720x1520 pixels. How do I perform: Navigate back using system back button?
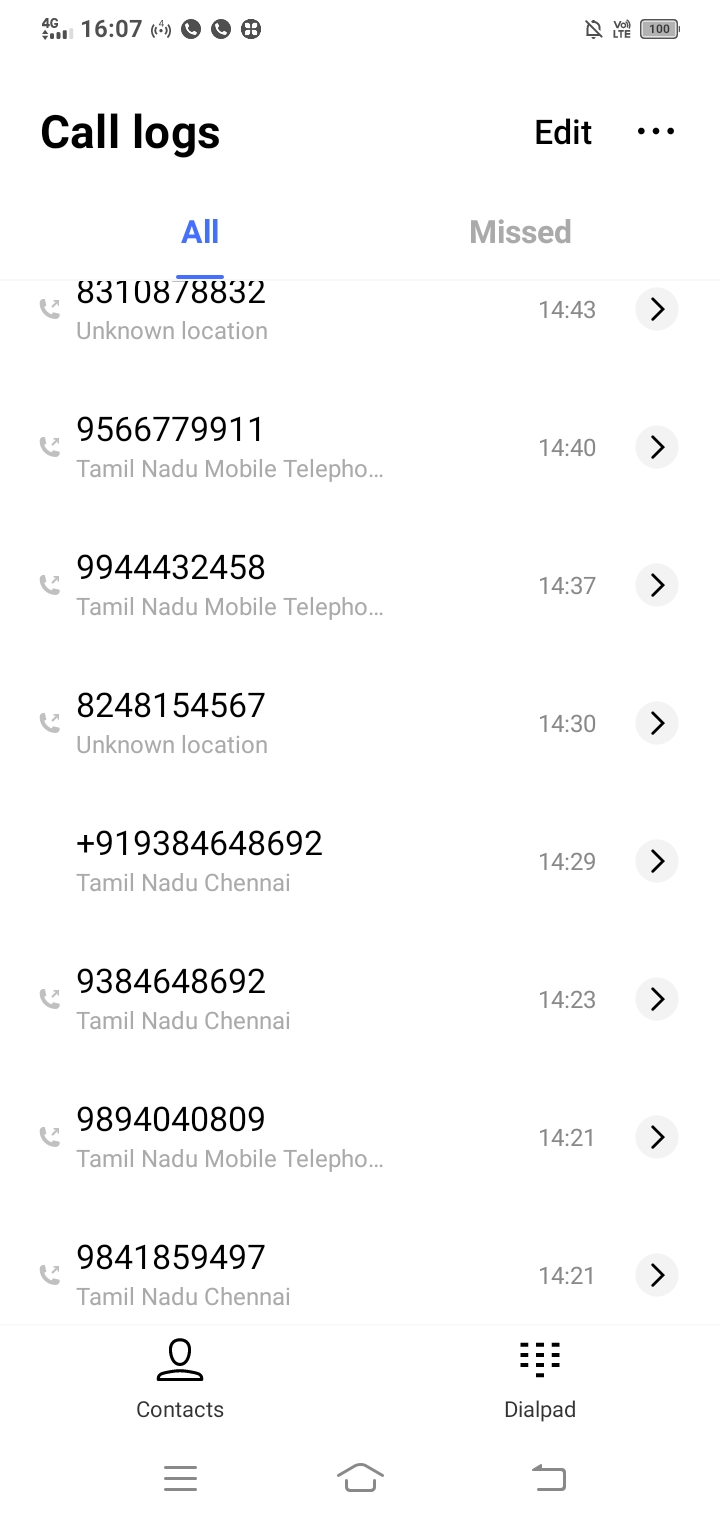pyautogui.click(x=548, y=1477)
